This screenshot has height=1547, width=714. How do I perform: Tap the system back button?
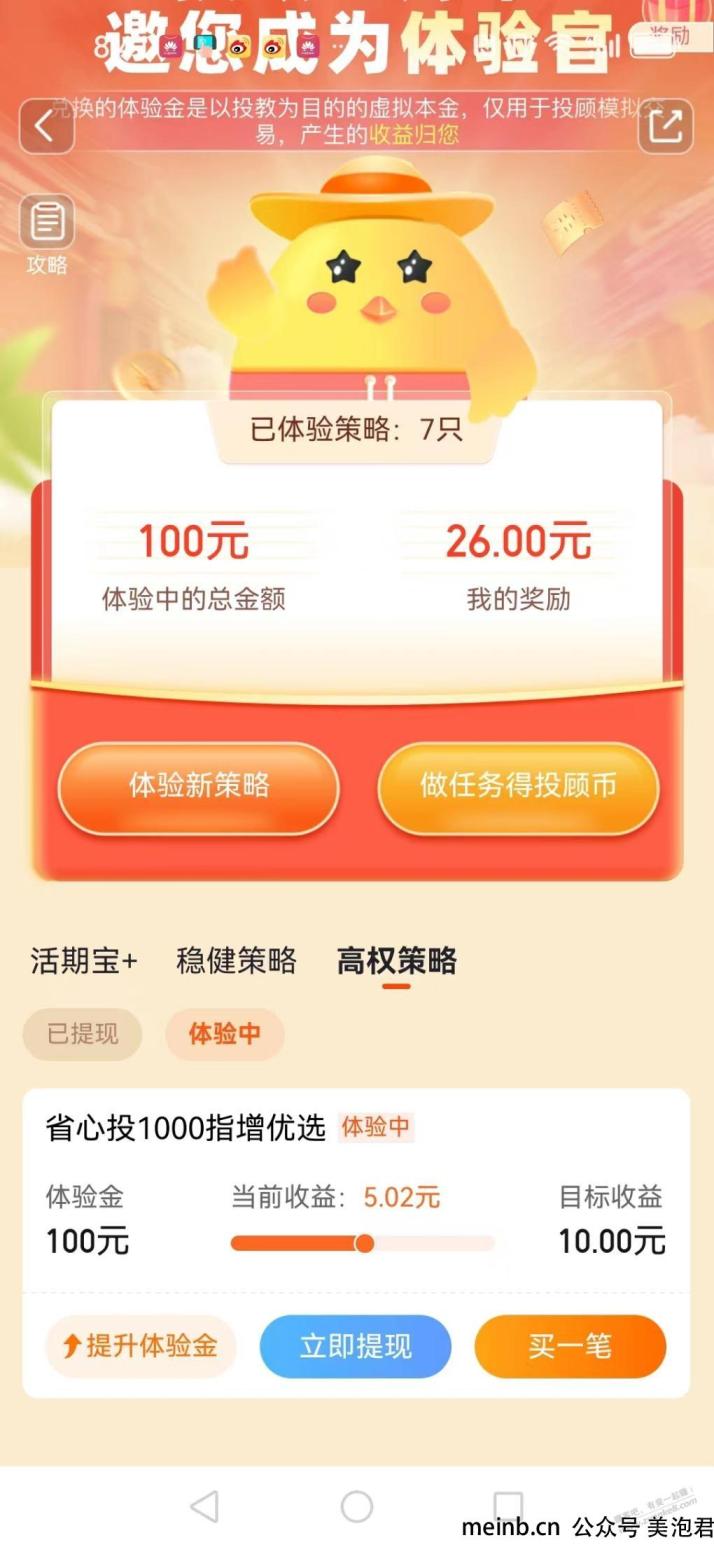pyautogui.click(x=204, y=1506)
